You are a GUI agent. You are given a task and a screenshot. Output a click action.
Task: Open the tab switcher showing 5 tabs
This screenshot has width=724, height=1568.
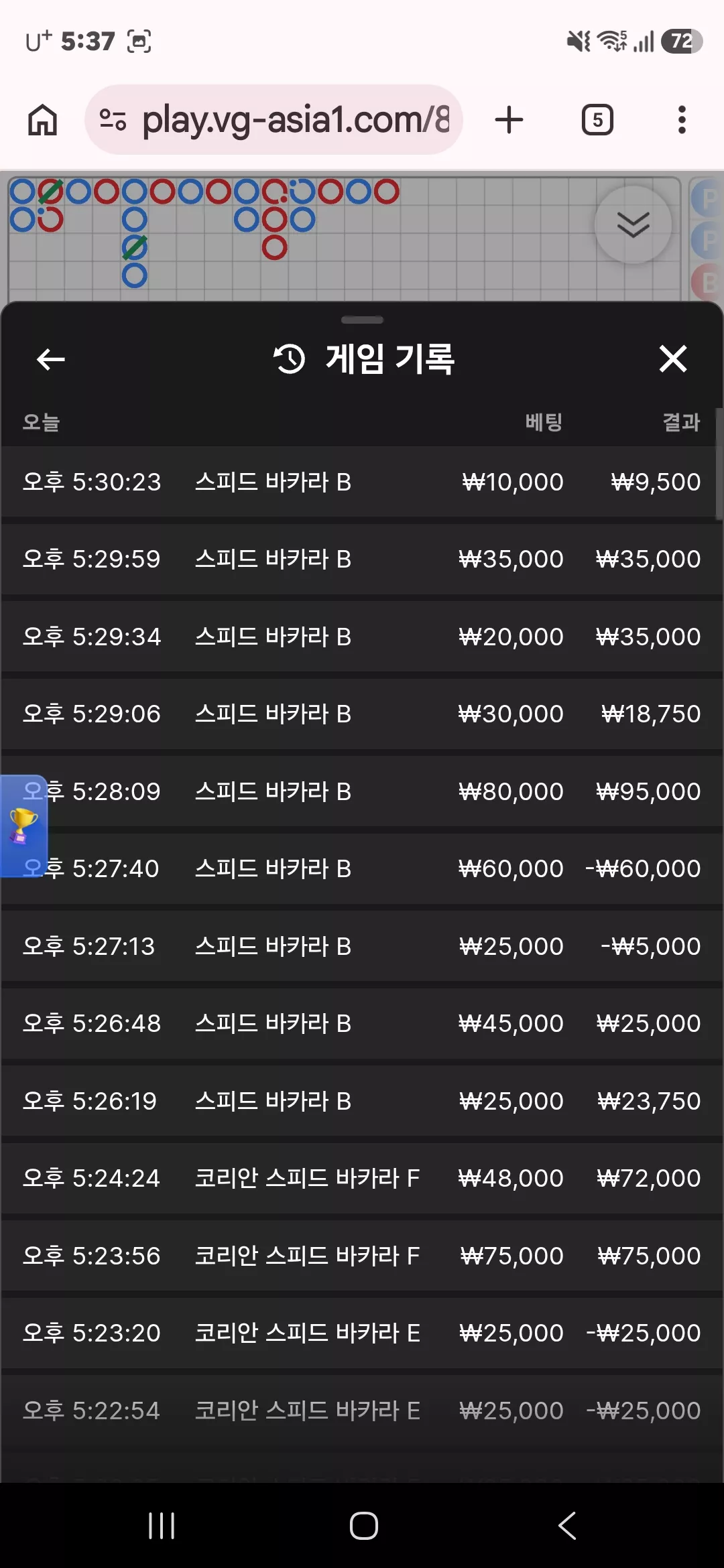pos(597,121)
